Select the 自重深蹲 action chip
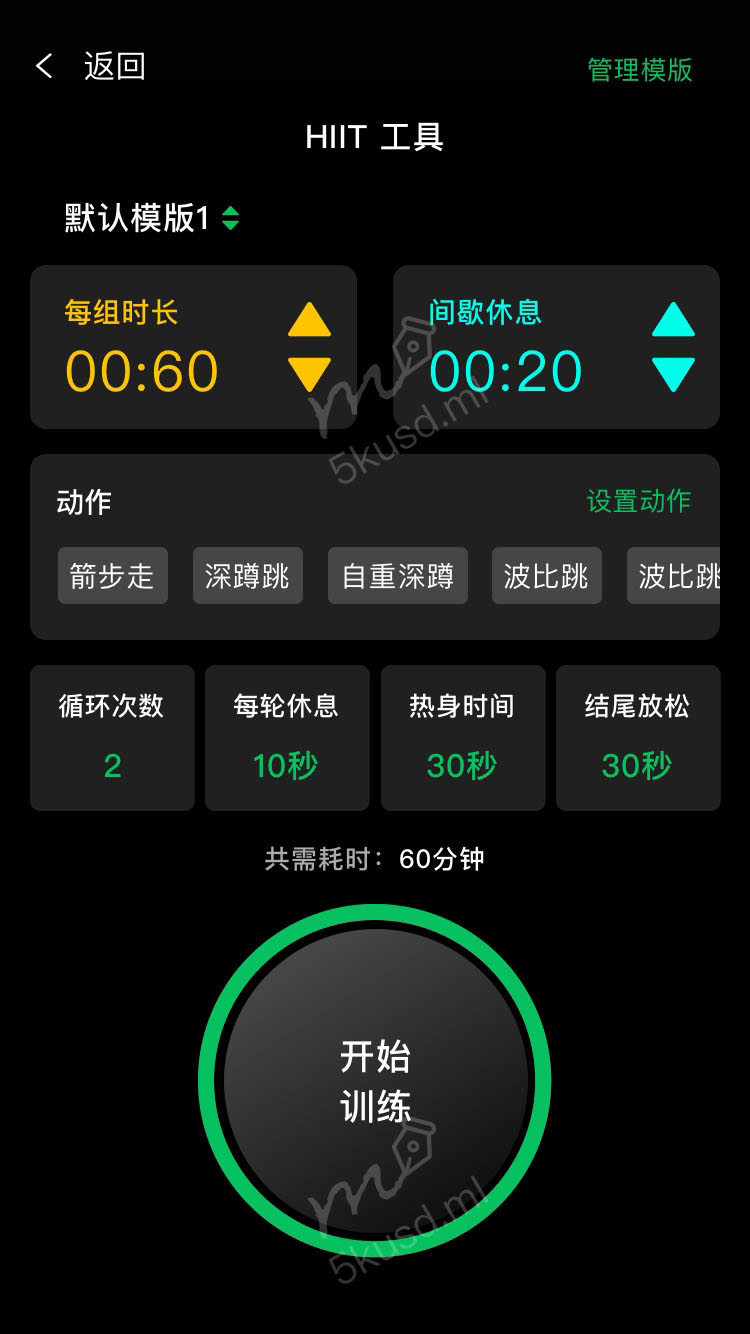750x1334 pixels. point(397,576)
